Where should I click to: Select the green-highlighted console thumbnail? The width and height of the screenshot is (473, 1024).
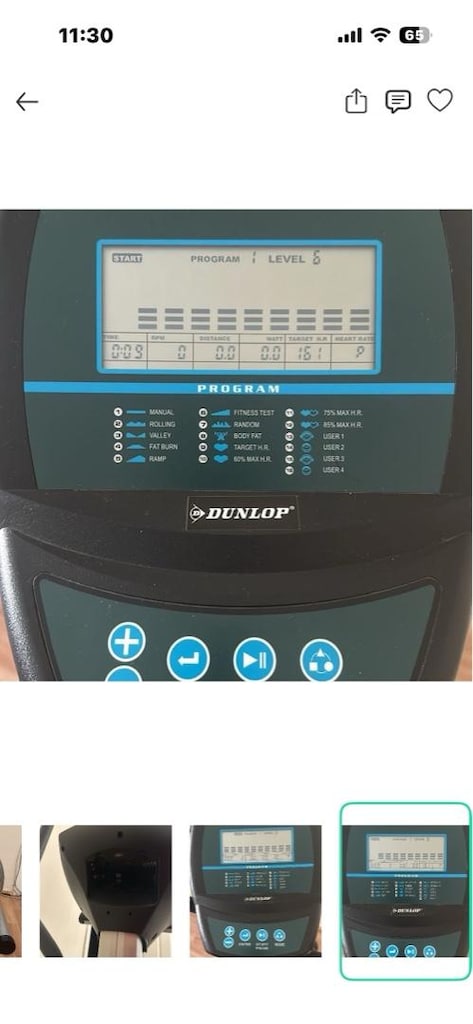(406, 891)
